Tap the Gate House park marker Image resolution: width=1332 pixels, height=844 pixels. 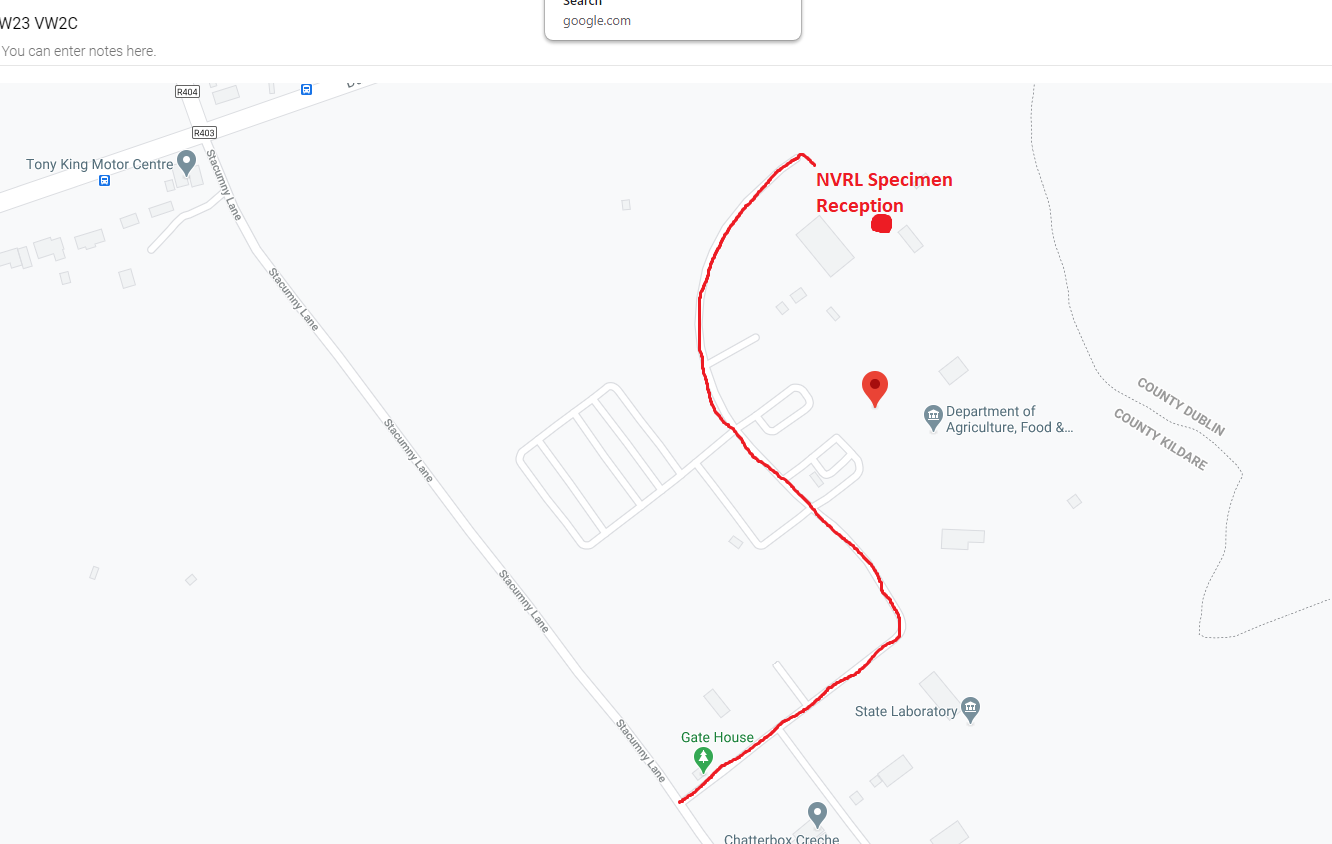(704, 759)
